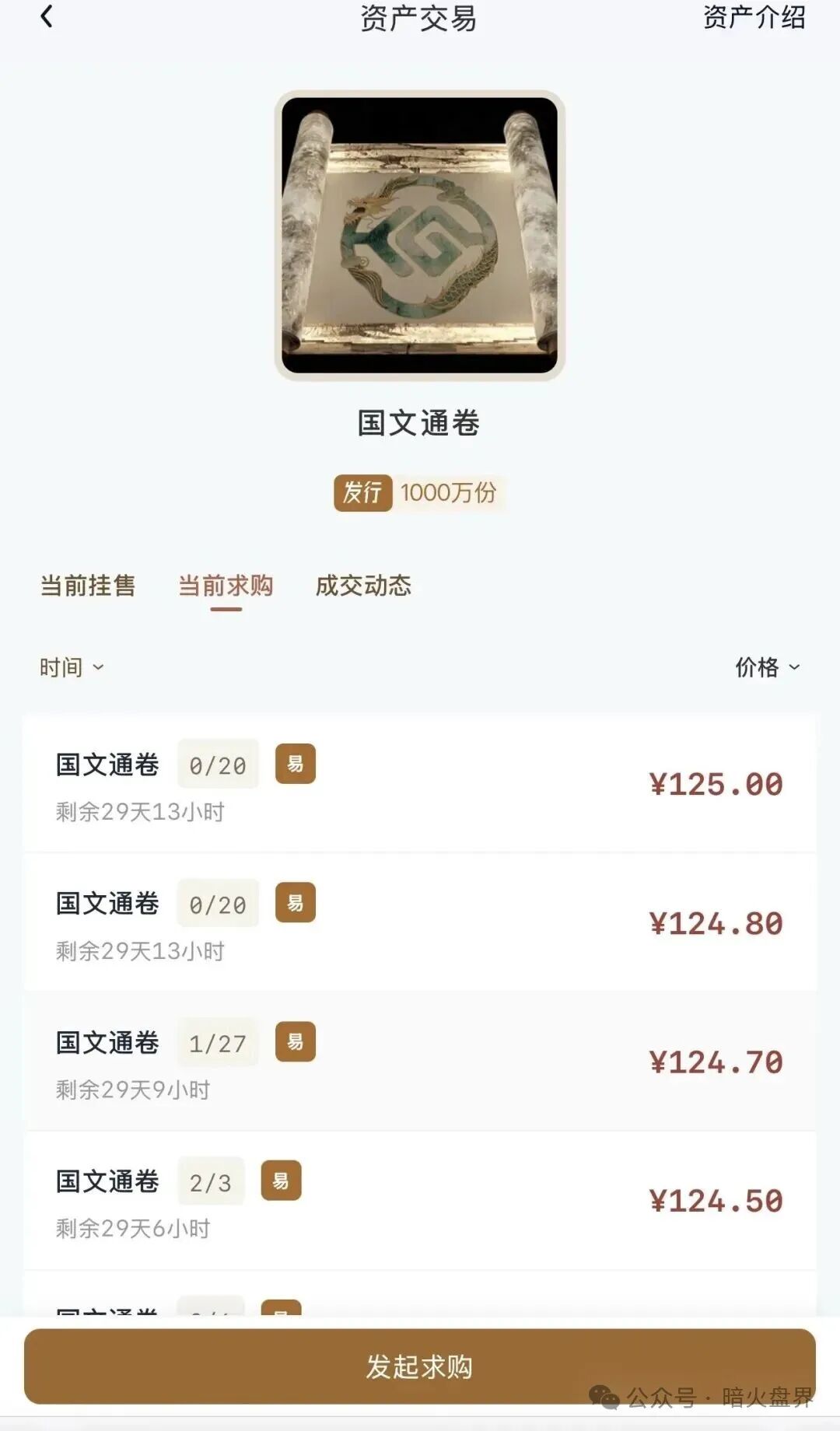
Task: Open the 时间 sort dropdown
Action: coord(71,667)
